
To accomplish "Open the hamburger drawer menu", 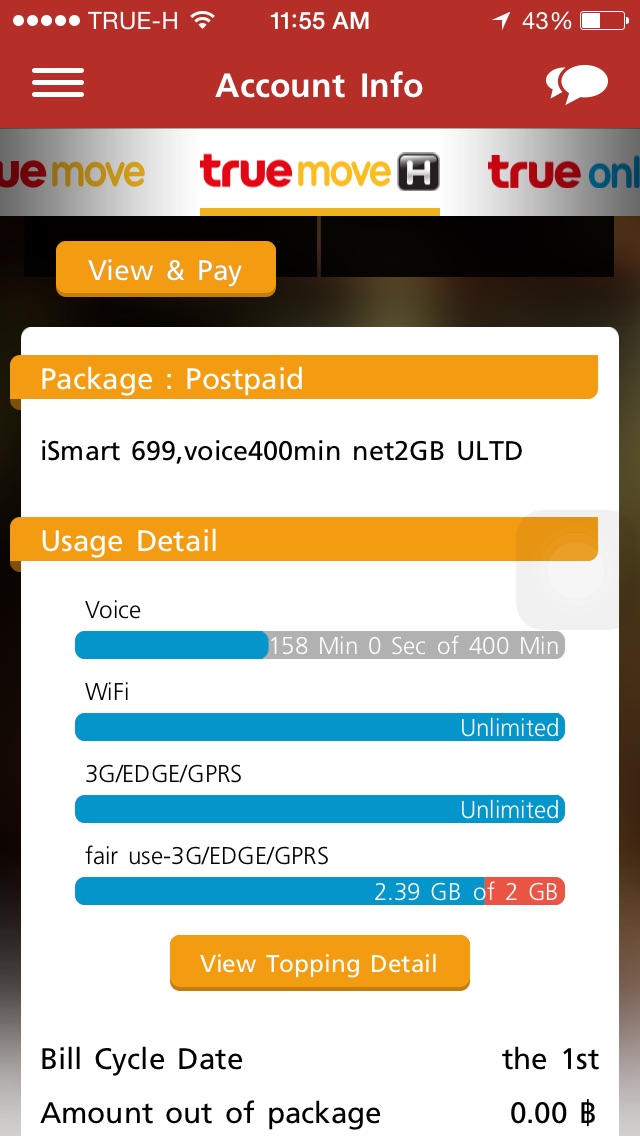I will [x=58, y=83].
